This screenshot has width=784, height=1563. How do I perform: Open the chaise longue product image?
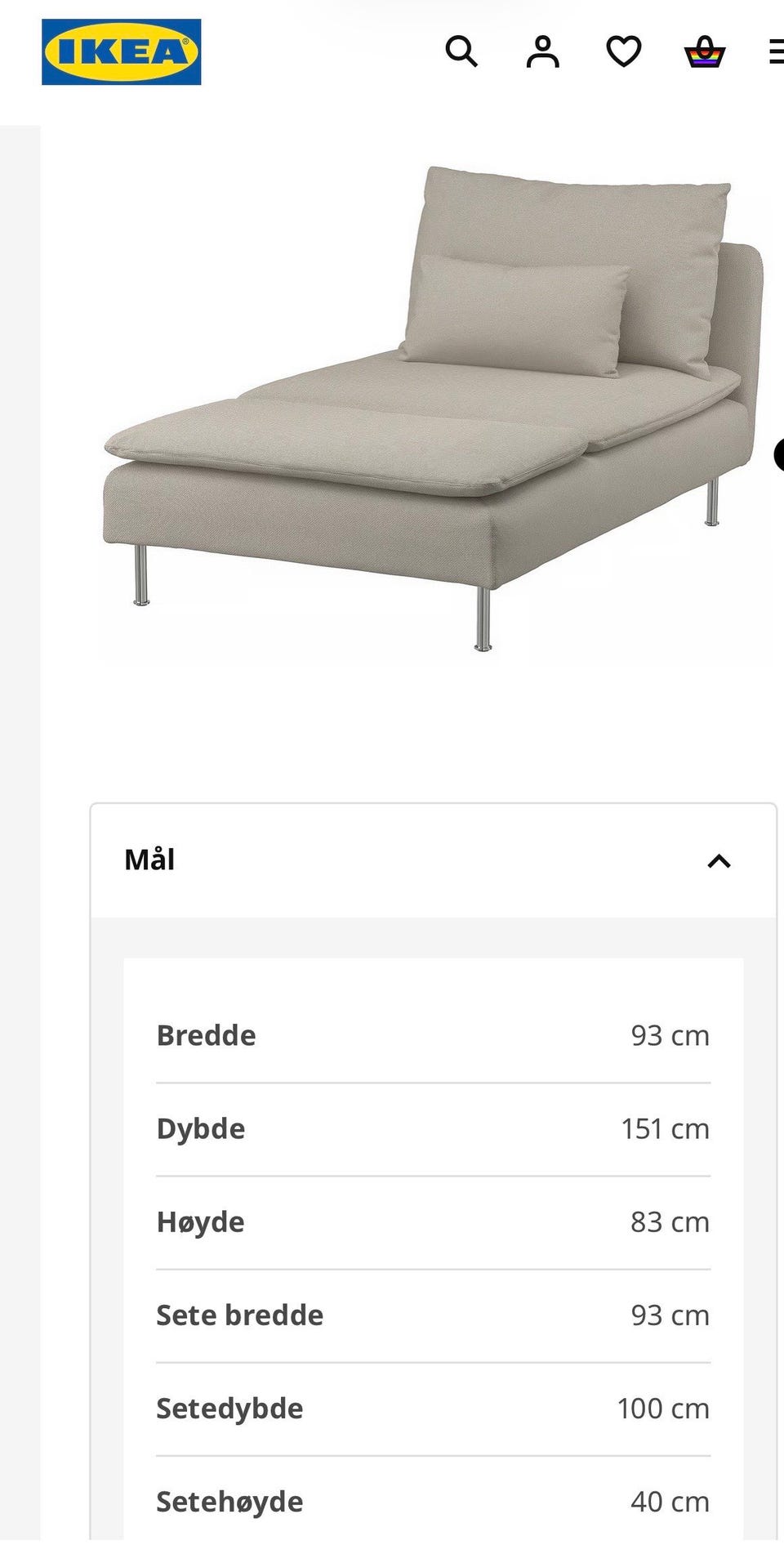click(x=434, y=409)
